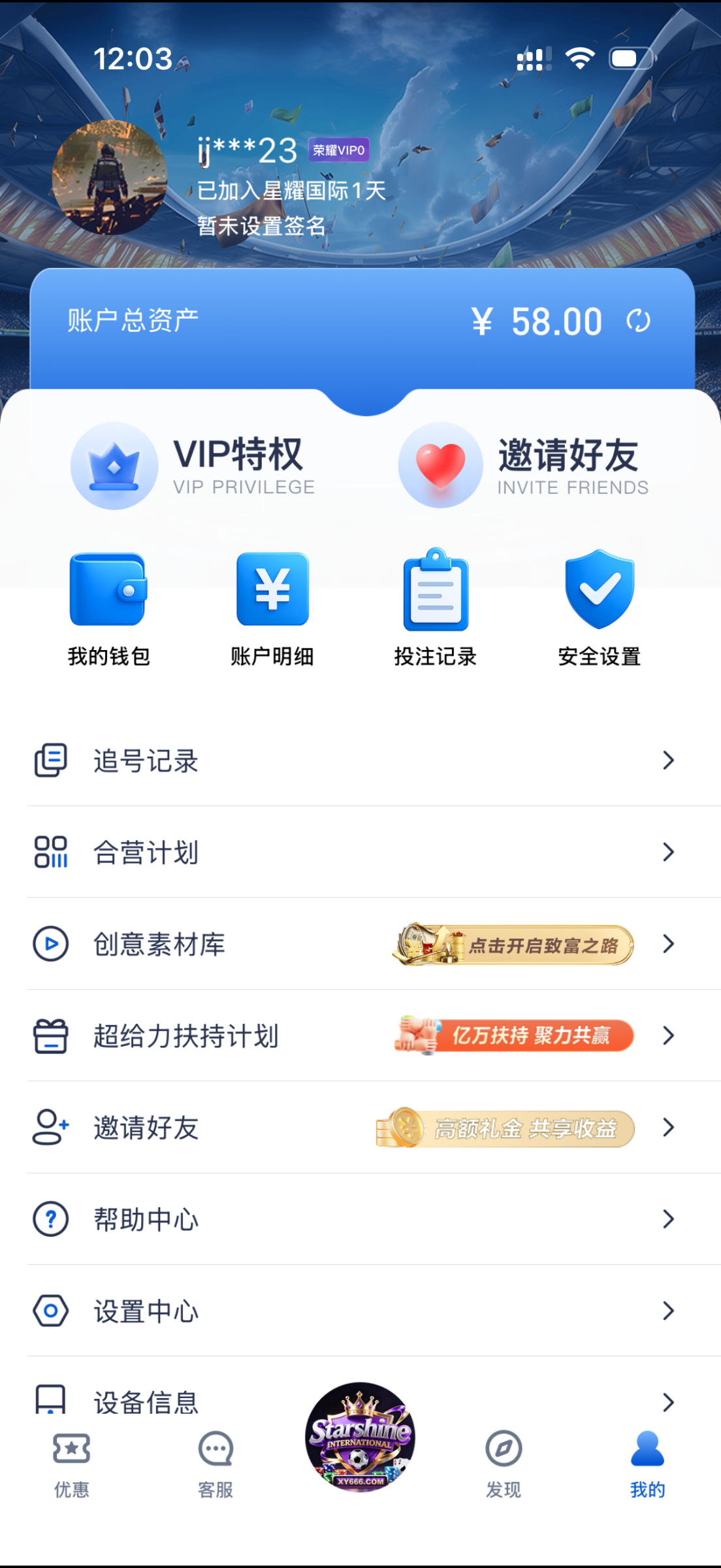View 账户明细 account details
The width and height of the screenshot is (721, 1568).
(272, 609)
